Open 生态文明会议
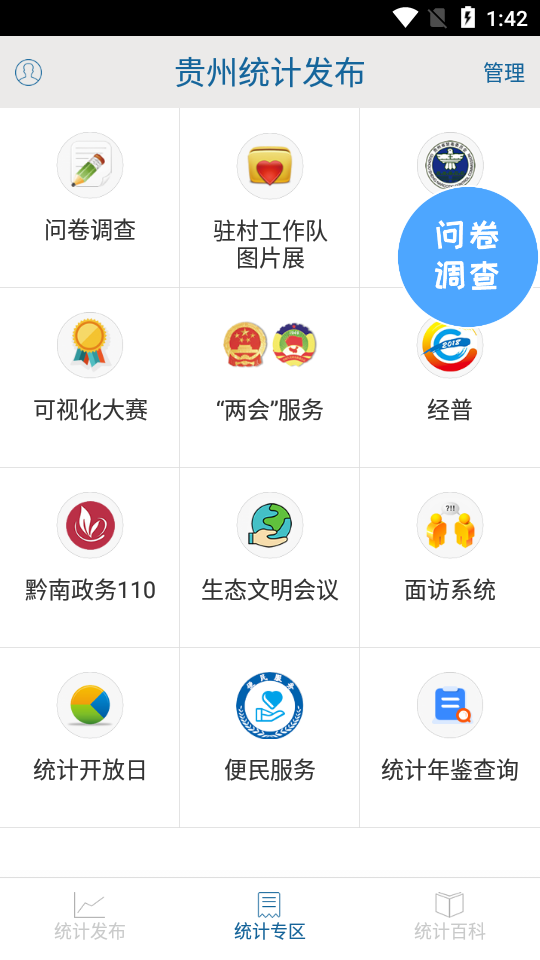Viewport: 540px width, 960px height. click(269, 558)
